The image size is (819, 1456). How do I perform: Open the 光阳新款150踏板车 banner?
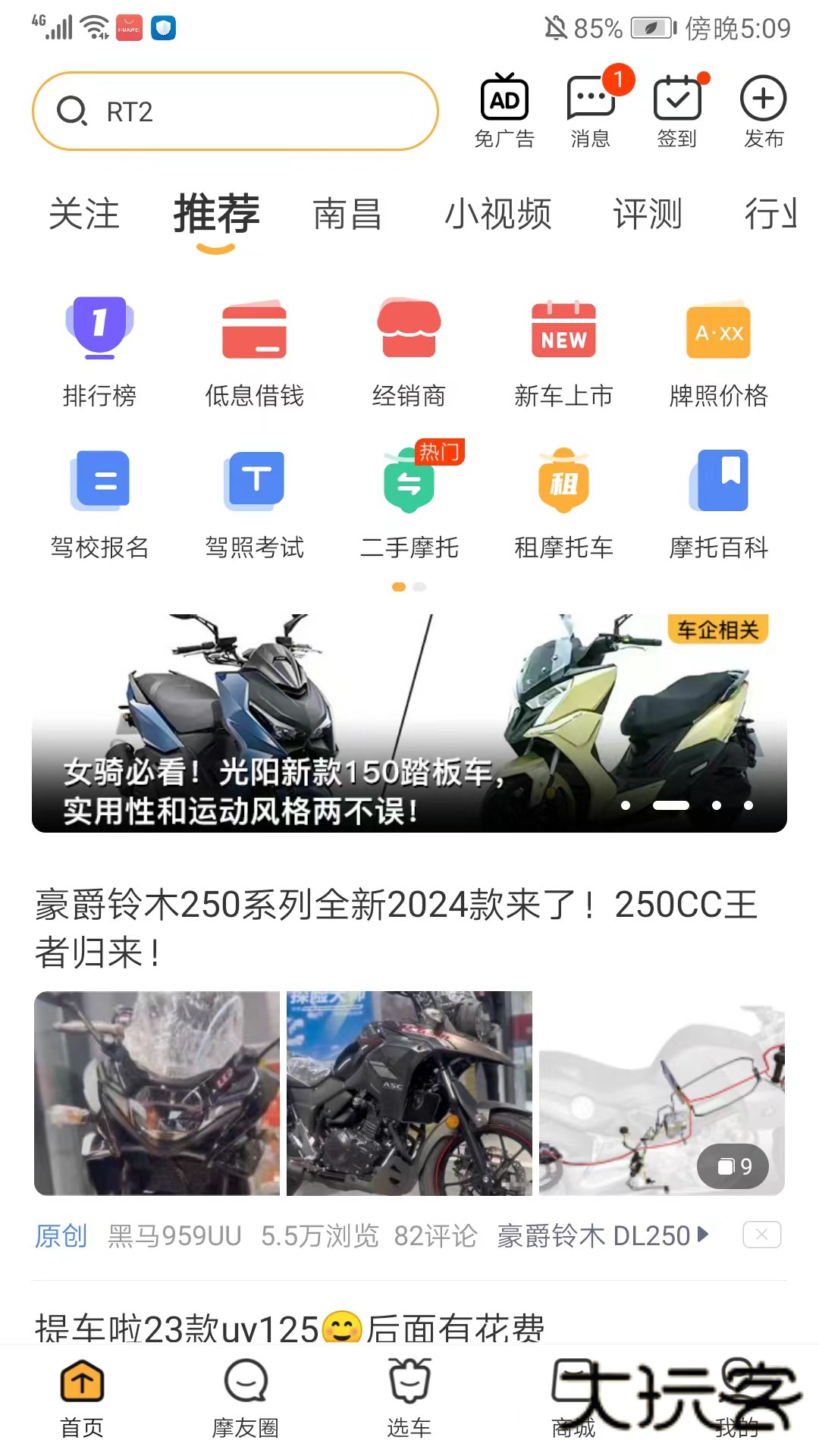409,723
